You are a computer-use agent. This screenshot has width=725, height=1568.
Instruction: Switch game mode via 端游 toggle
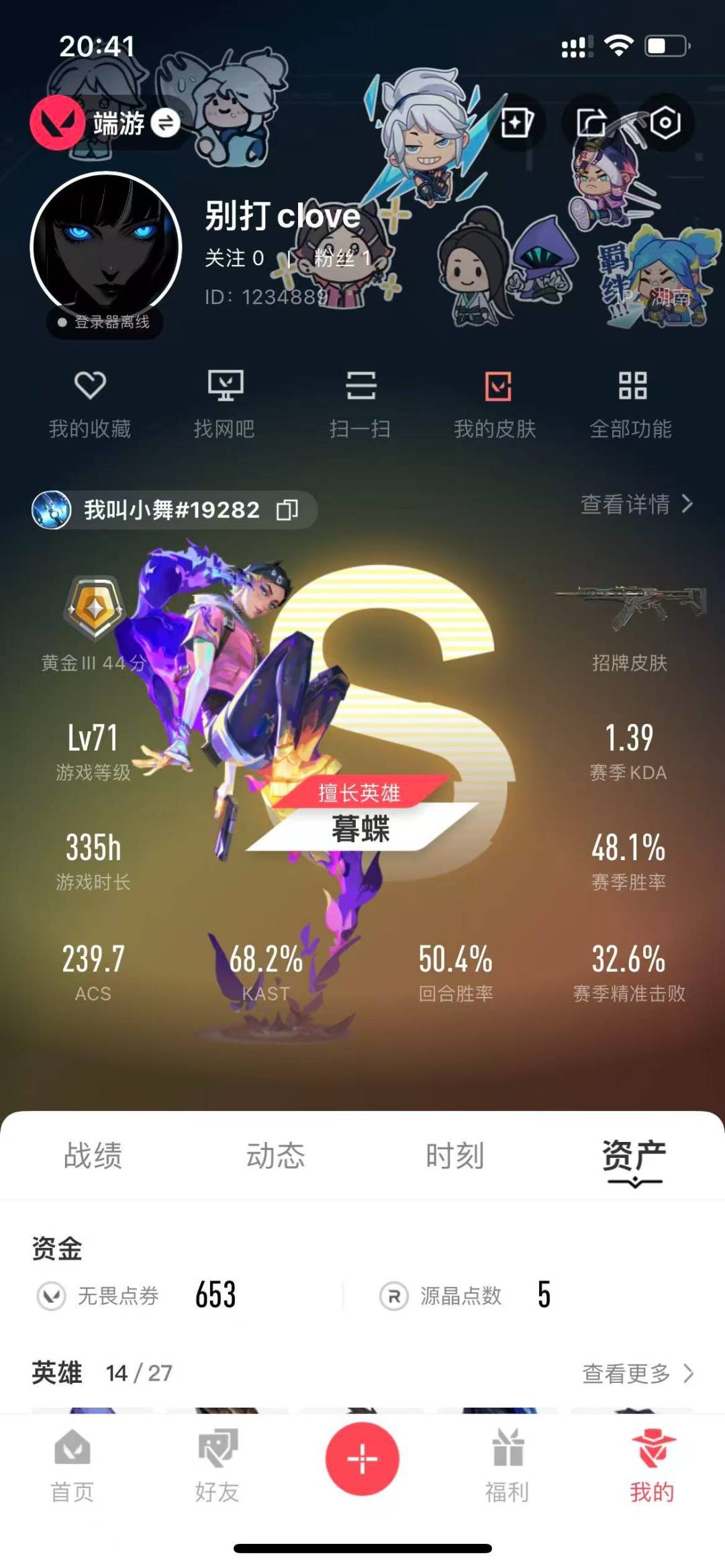[165, 123]
